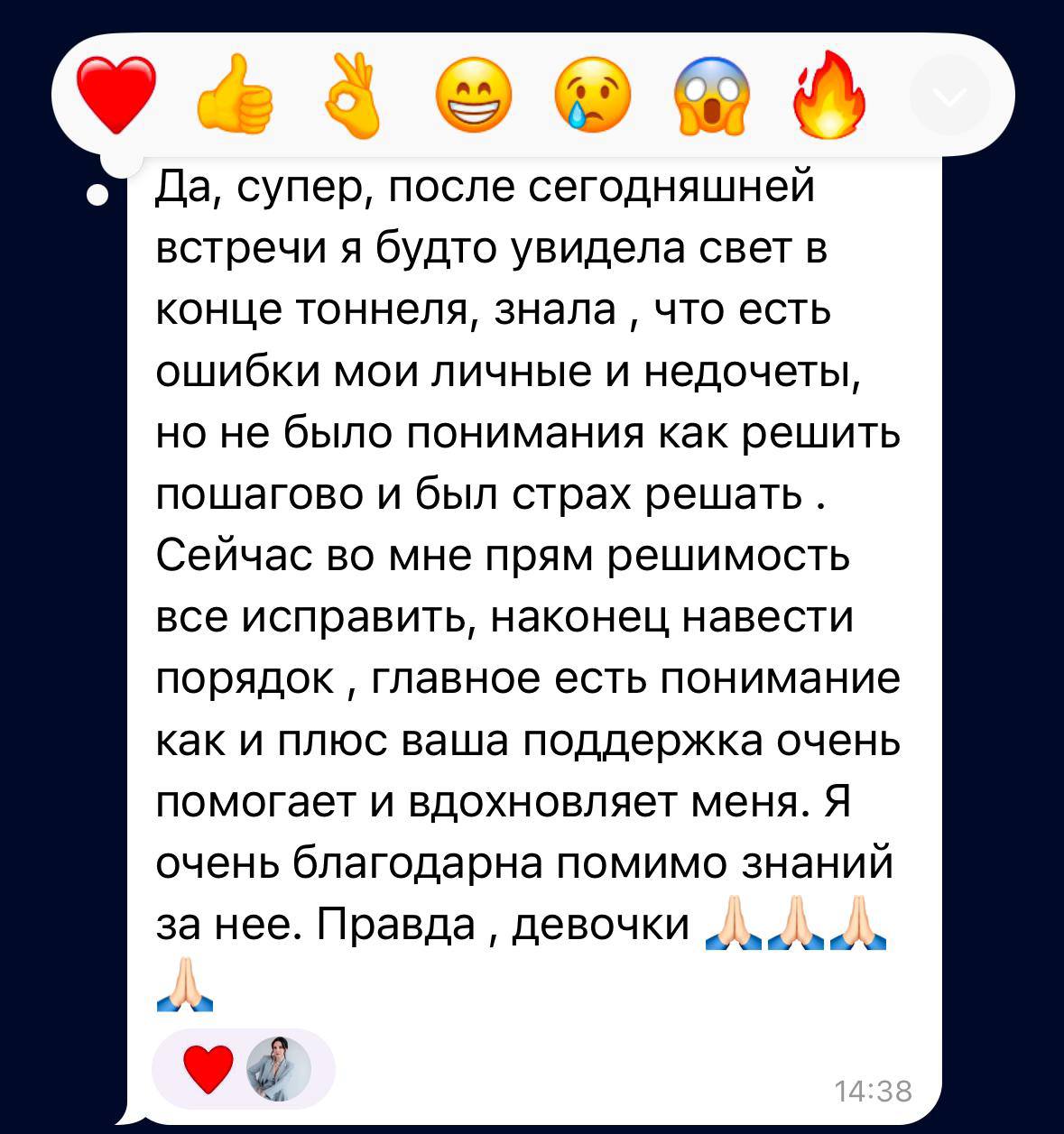
Task: Expand the full list of reactions
Action: click(950, 96)
